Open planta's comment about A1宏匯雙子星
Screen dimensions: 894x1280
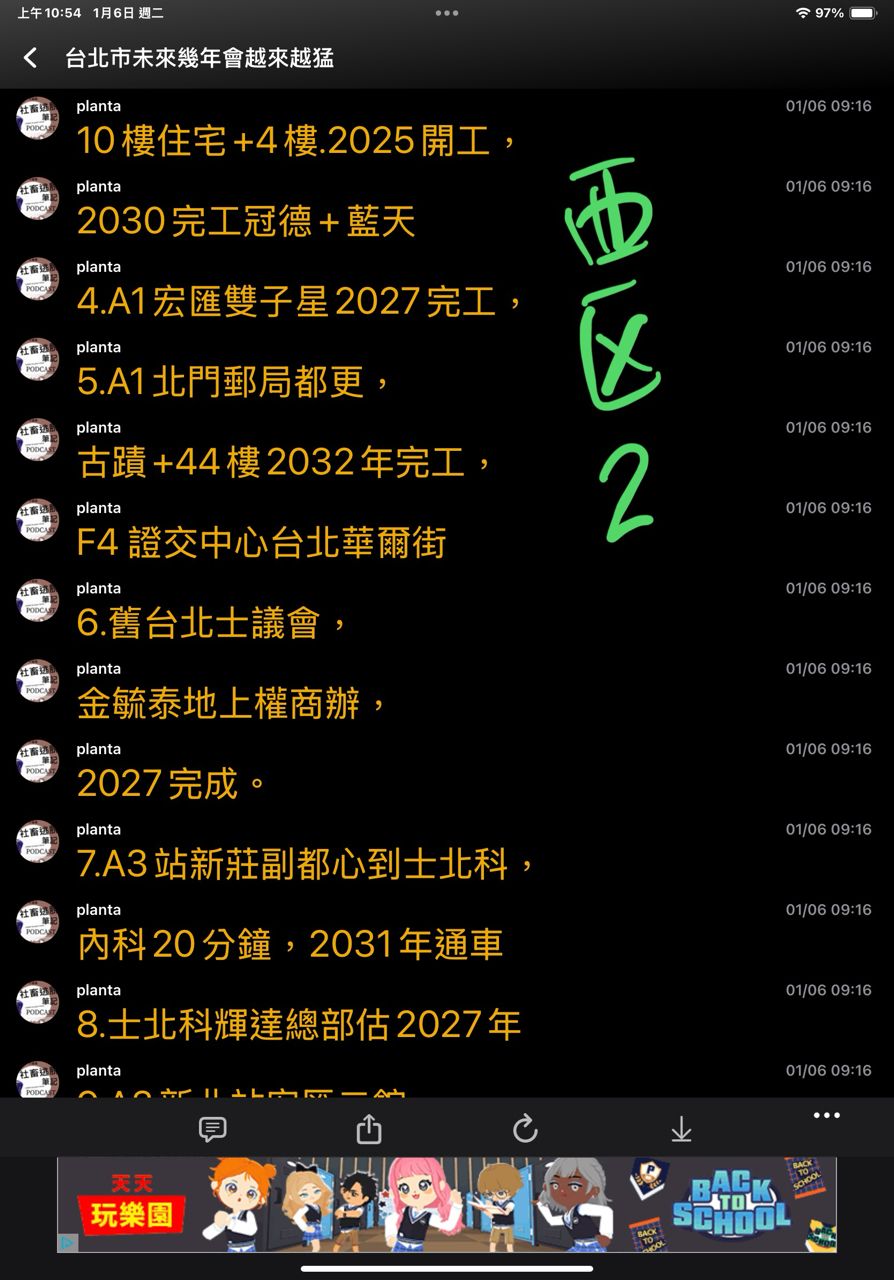click(300, 301)
